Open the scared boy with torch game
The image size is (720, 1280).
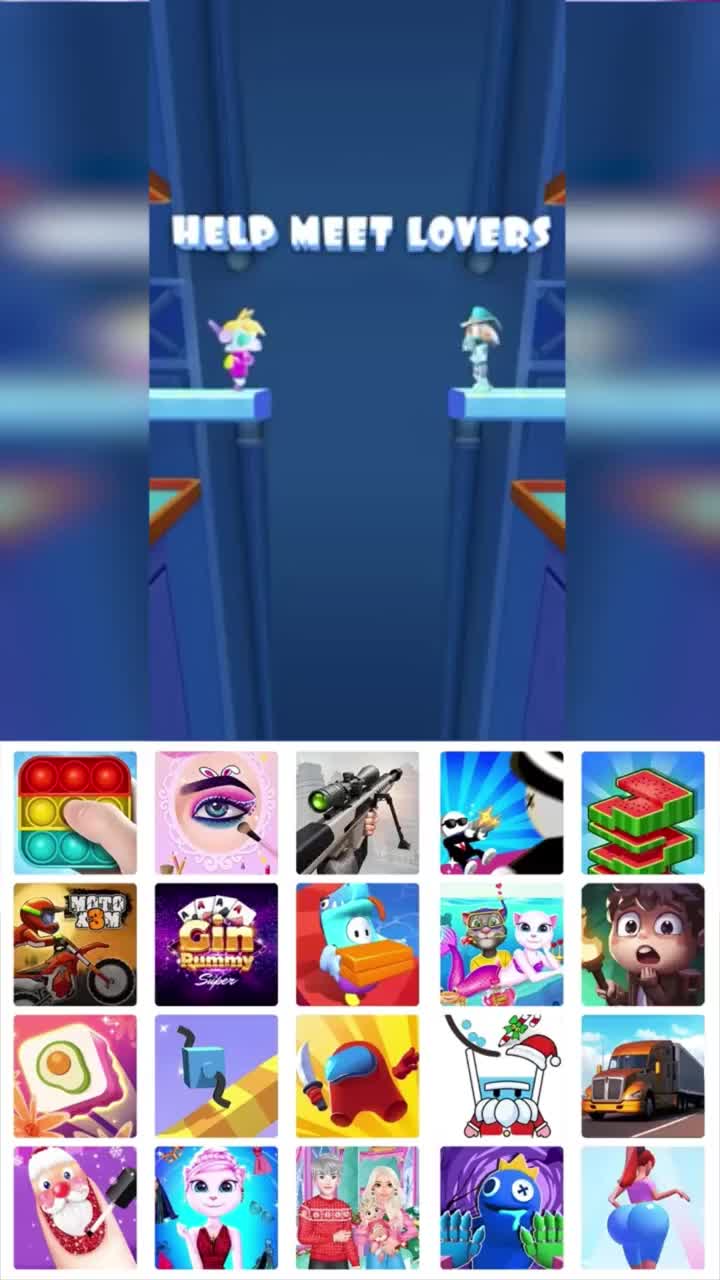click(x=642, y=944)
